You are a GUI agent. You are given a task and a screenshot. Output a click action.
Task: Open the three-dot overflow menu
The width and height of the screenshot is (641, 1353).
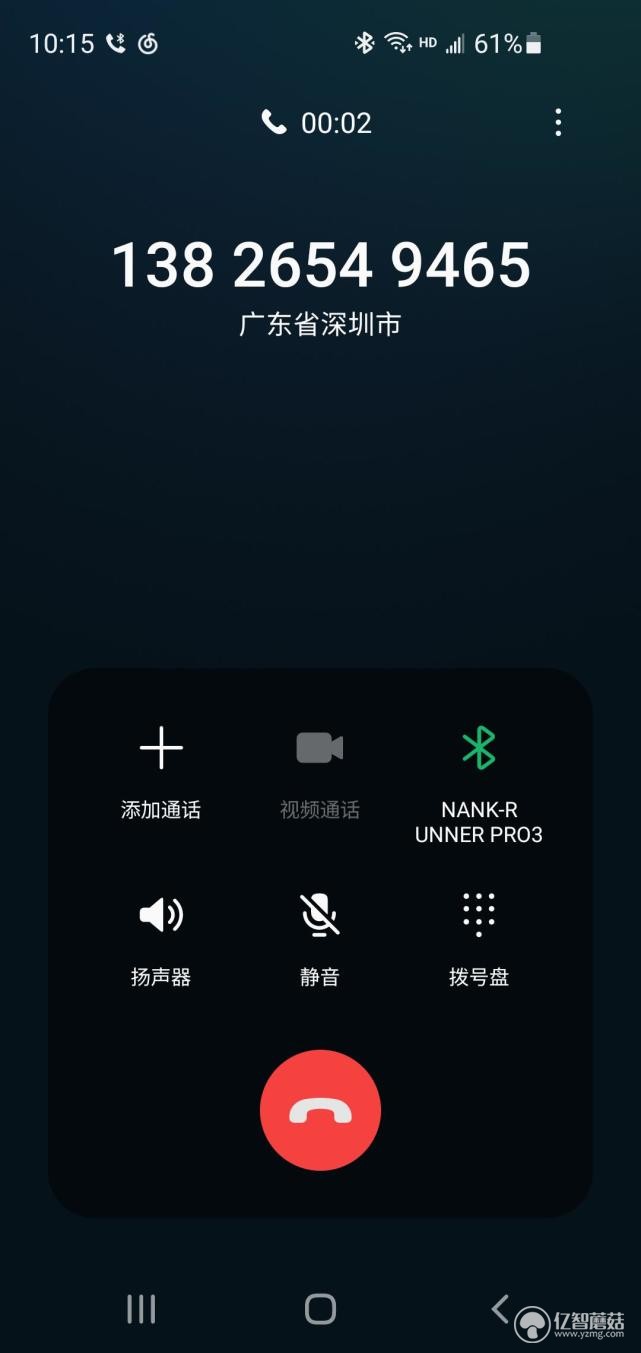(558, 123)
